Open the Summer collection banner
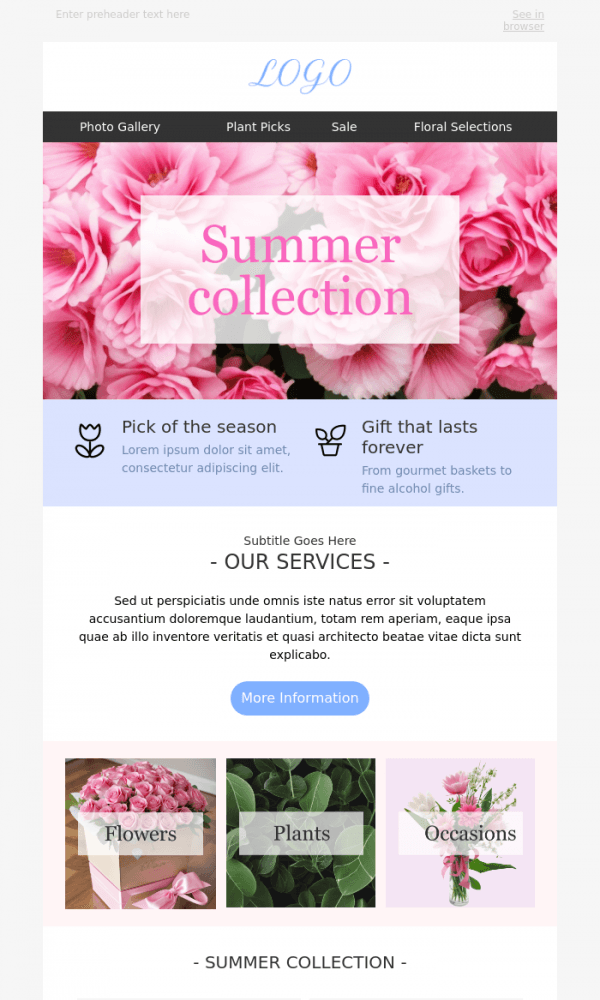Screen dimensions: 600x1000 tap(300, 270)
